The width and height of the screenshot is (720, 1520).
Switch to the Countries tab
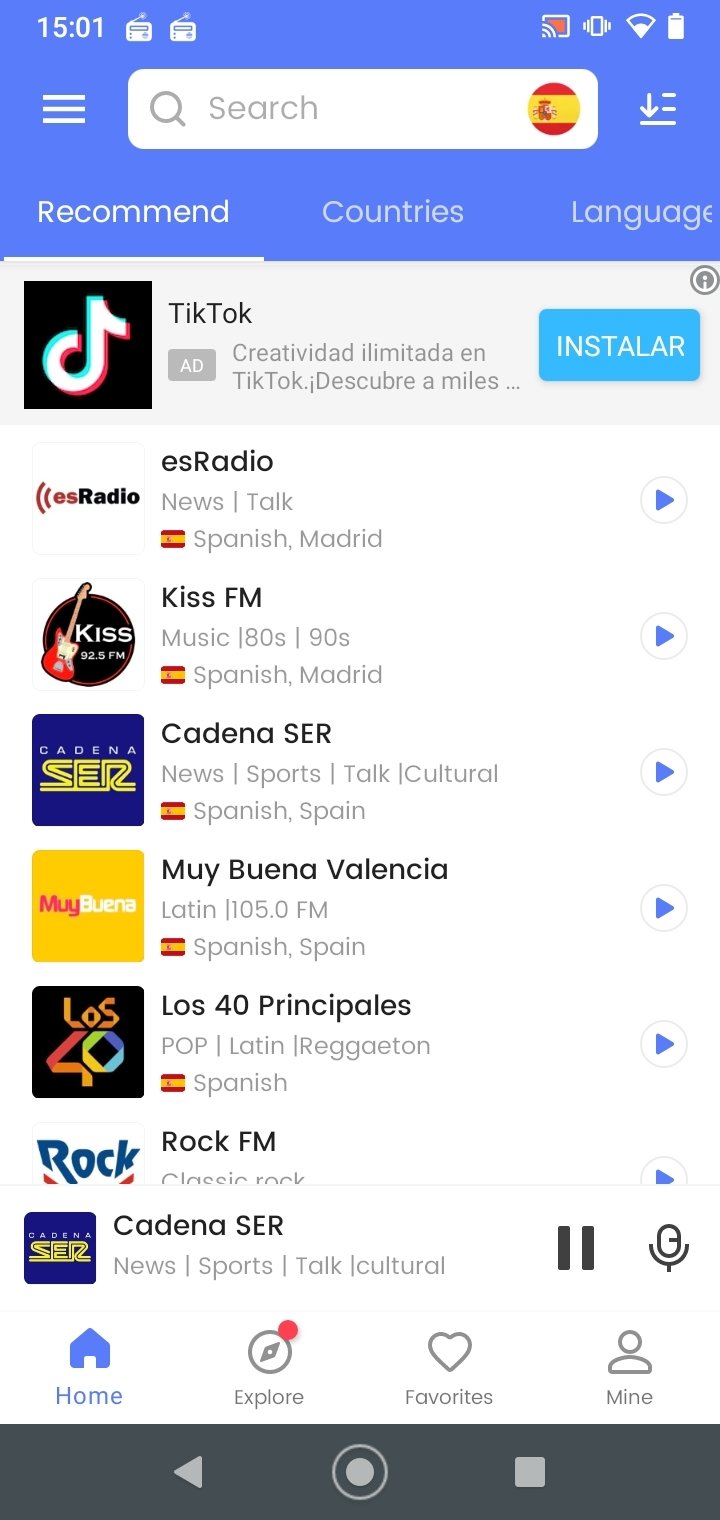tap(393, 212)
